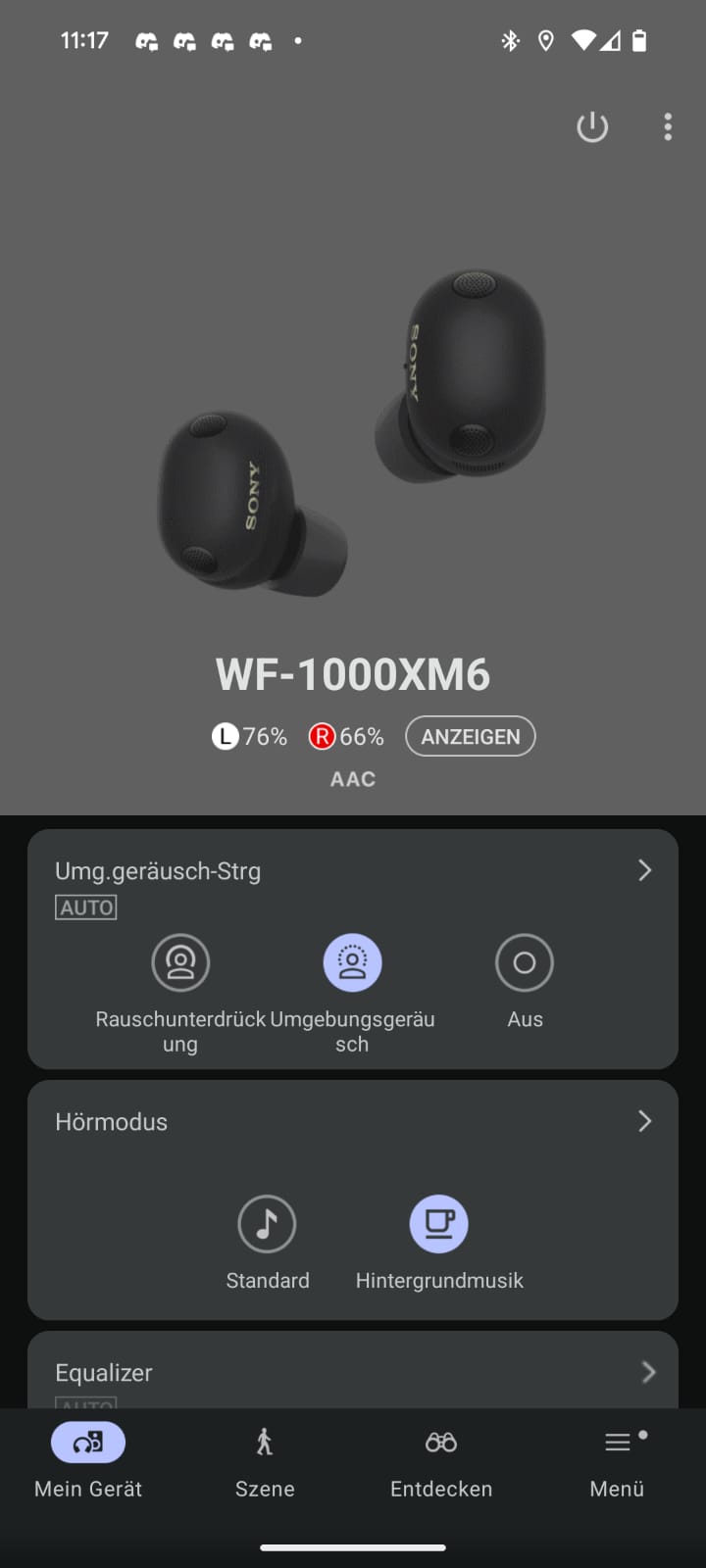Image resolution: width=706 pixels, height=1568 pixels.
Task: Select Rauschunterdrückung mode
Action: coord(180,963)
